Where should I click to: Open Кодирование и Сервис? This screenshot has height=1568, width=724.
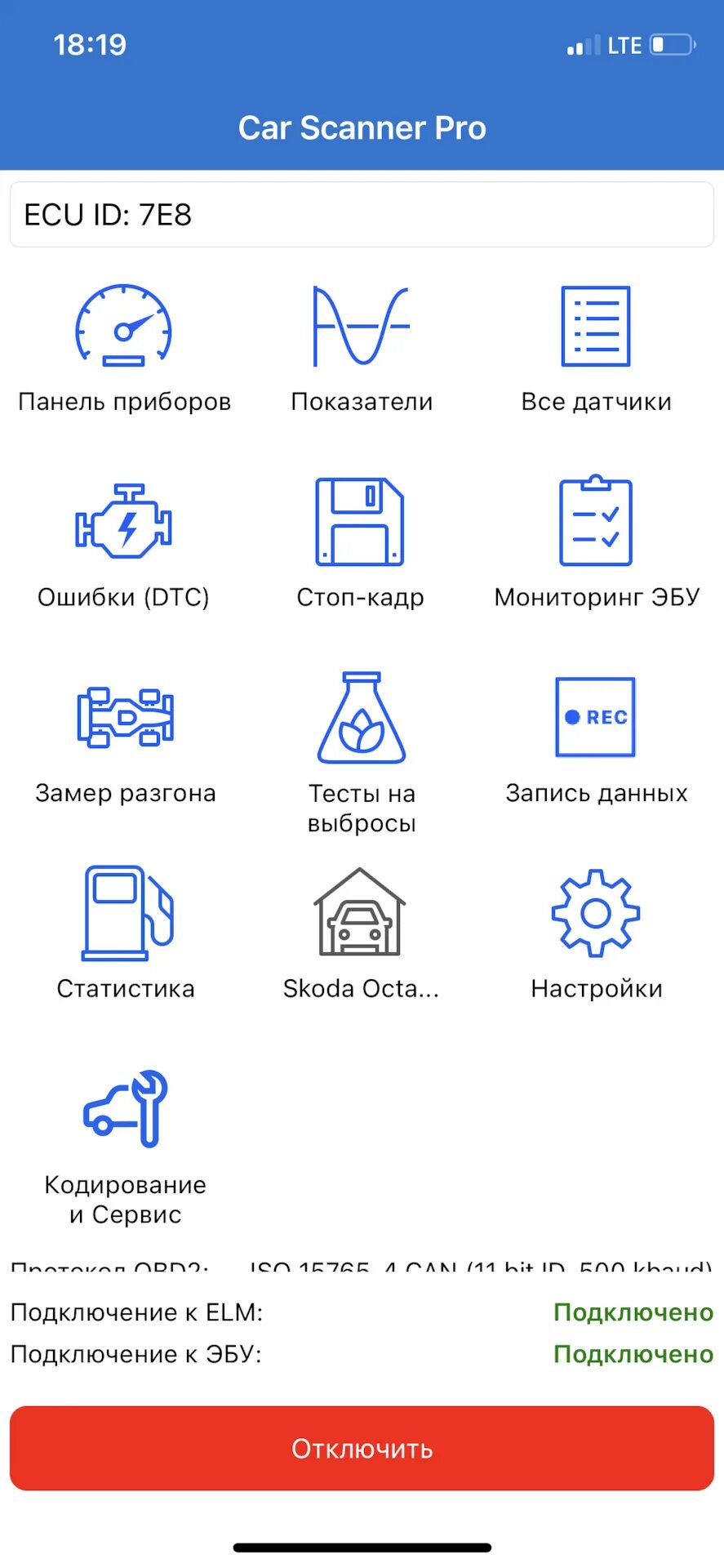pos(125,1147)
